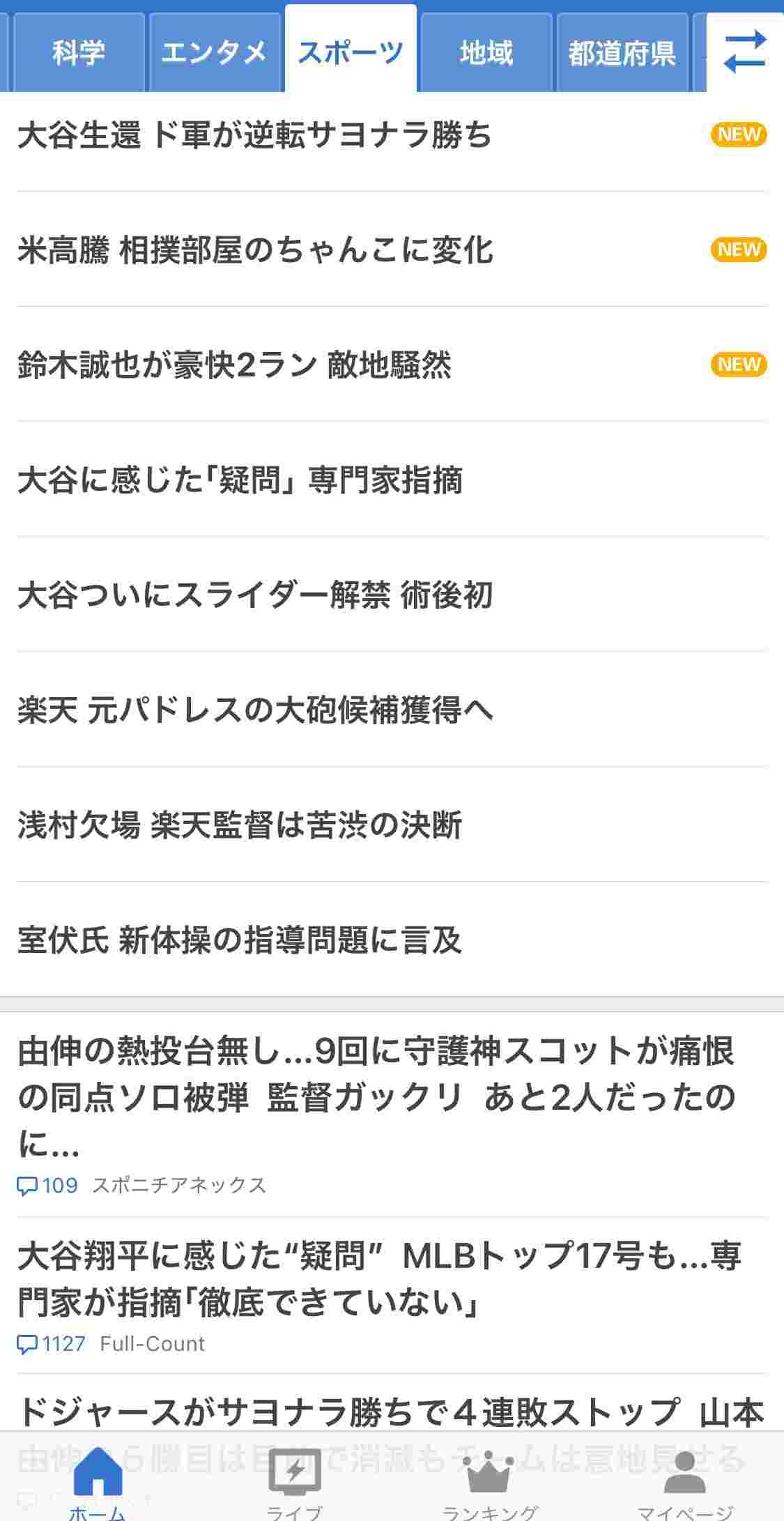Open 鈴木誠也が豪快2ラン 敵地騒然
Viewport: 784px width, 1521px height.
[x=235, y=365]
